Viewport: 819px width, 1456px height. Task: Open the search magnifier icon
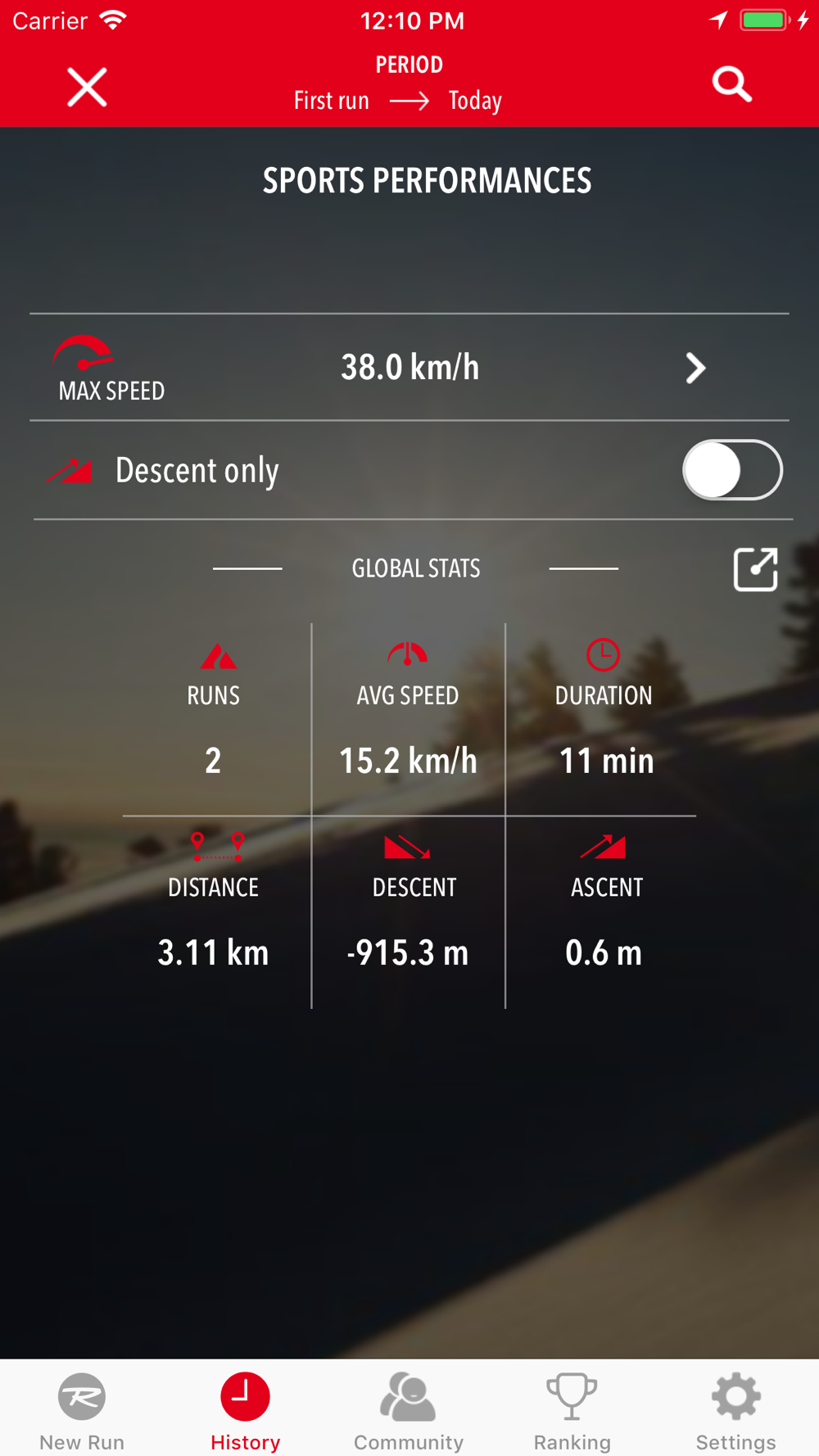point(731,84)
